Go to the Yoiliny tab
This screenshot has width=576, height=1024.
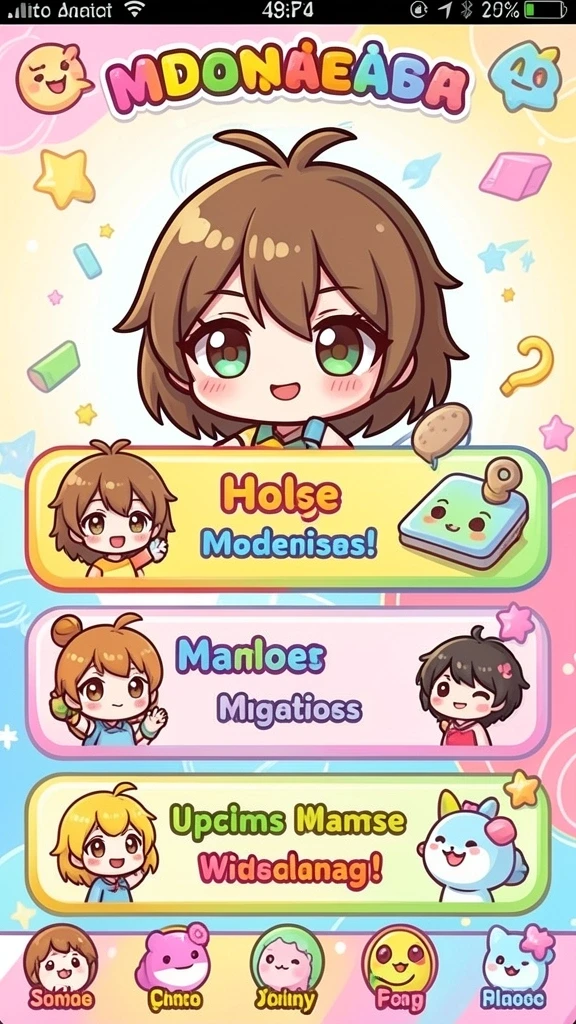[x=287, y=968]
